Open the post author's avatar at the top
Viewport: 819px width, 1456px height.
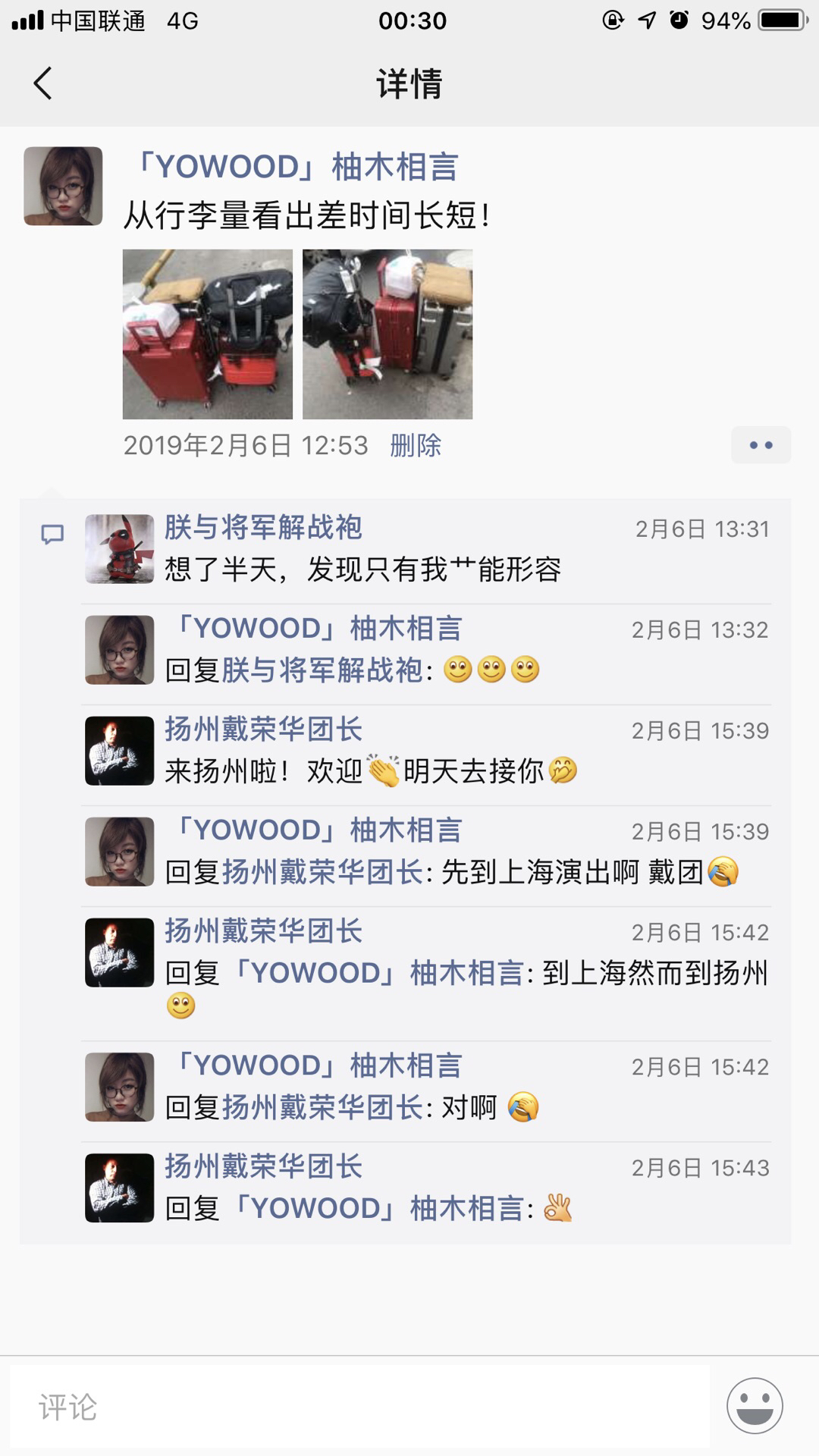coord(63,186)
